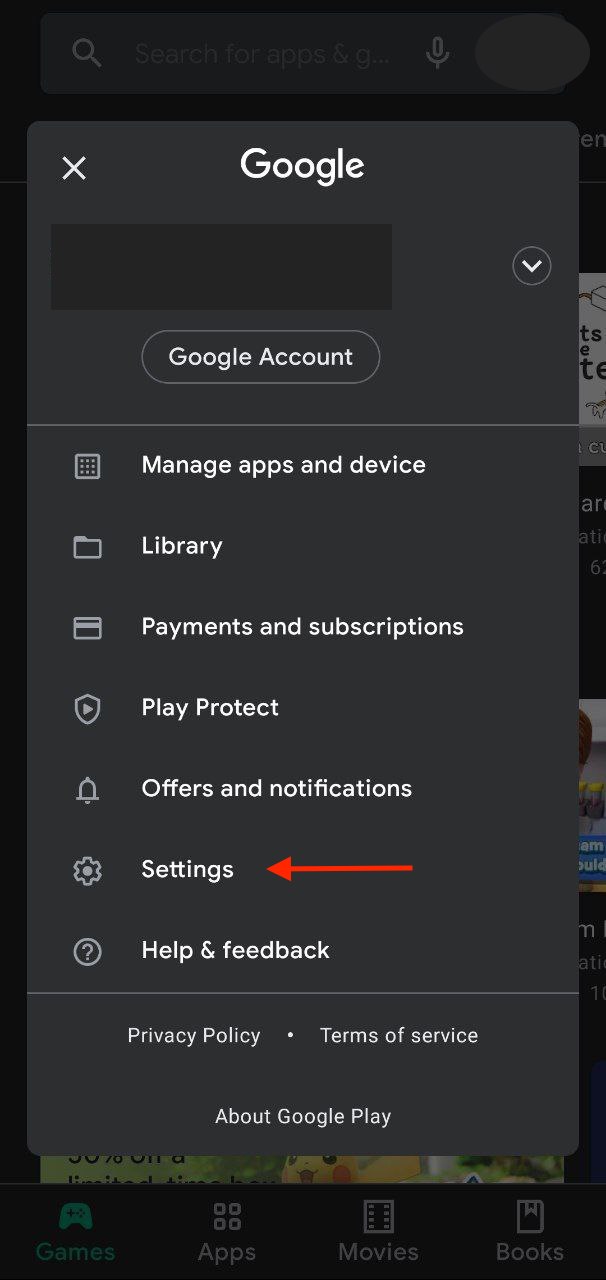Open Payments and subscriptions
Image resolution: width=606 pixels, height=1280 pixels.
302,627
